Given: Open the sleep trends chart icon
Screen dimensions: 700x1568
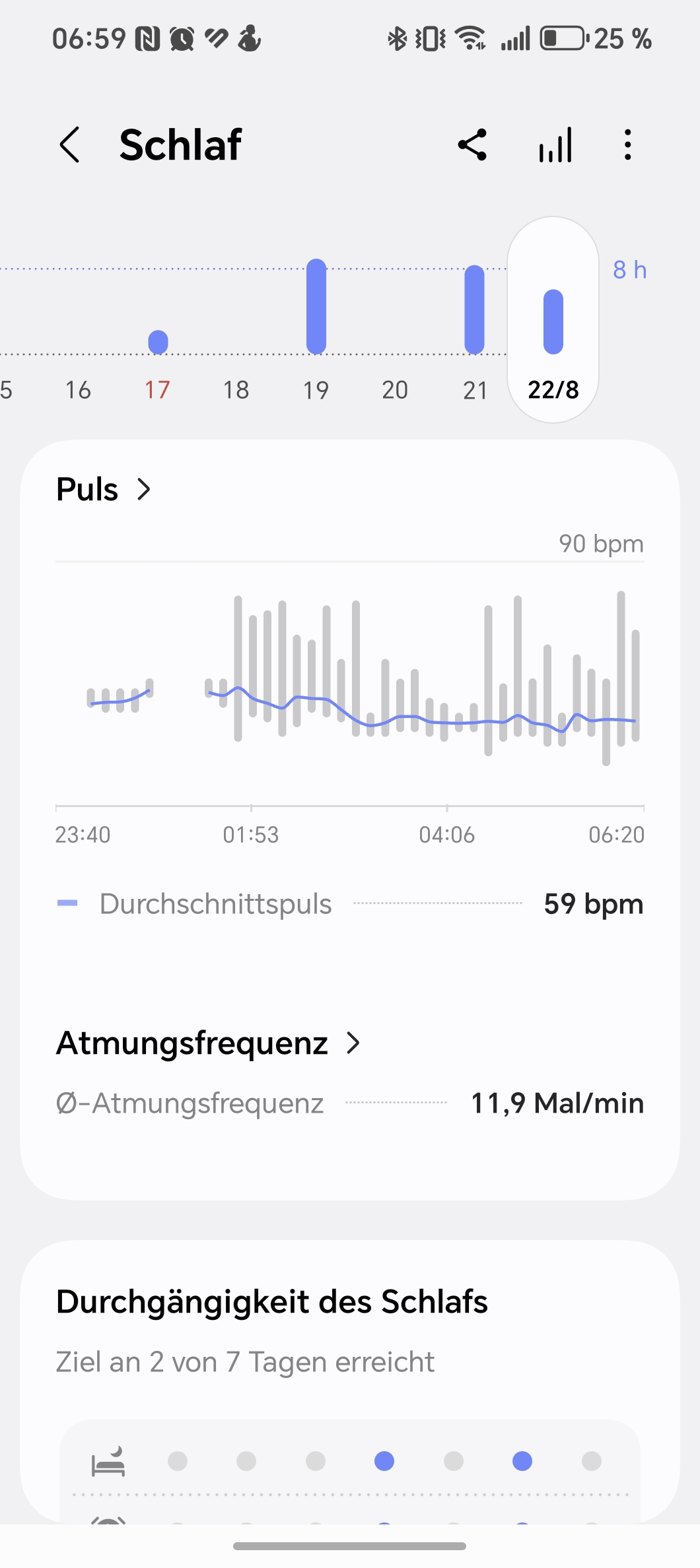Looking at the screenshot, I should [x=555, y=145].
